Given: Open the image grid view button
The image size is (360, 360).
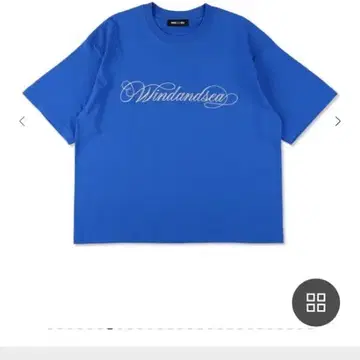Looking at the screenshot, I should (316, 302).
